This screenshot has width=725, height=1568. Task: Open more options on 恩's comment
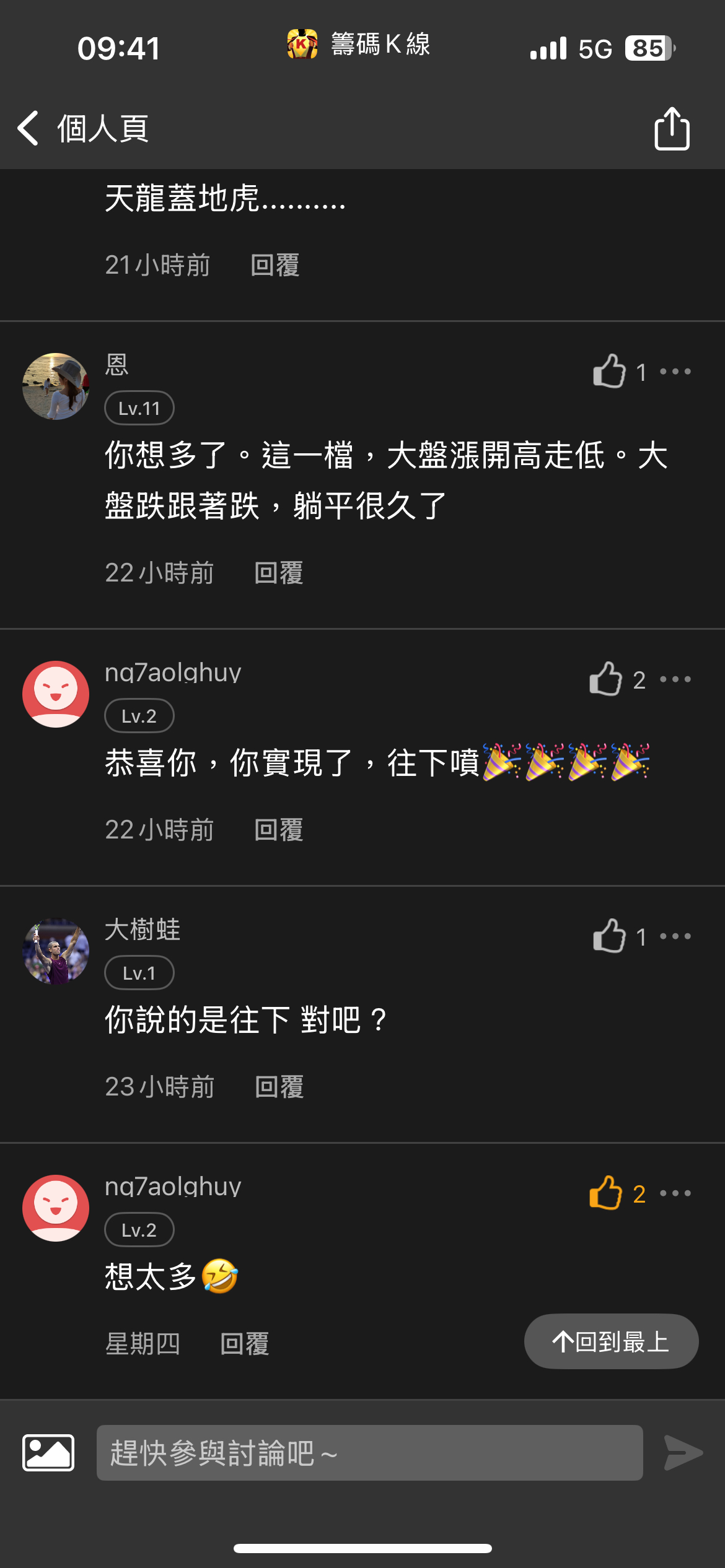[x=675, y=372]
